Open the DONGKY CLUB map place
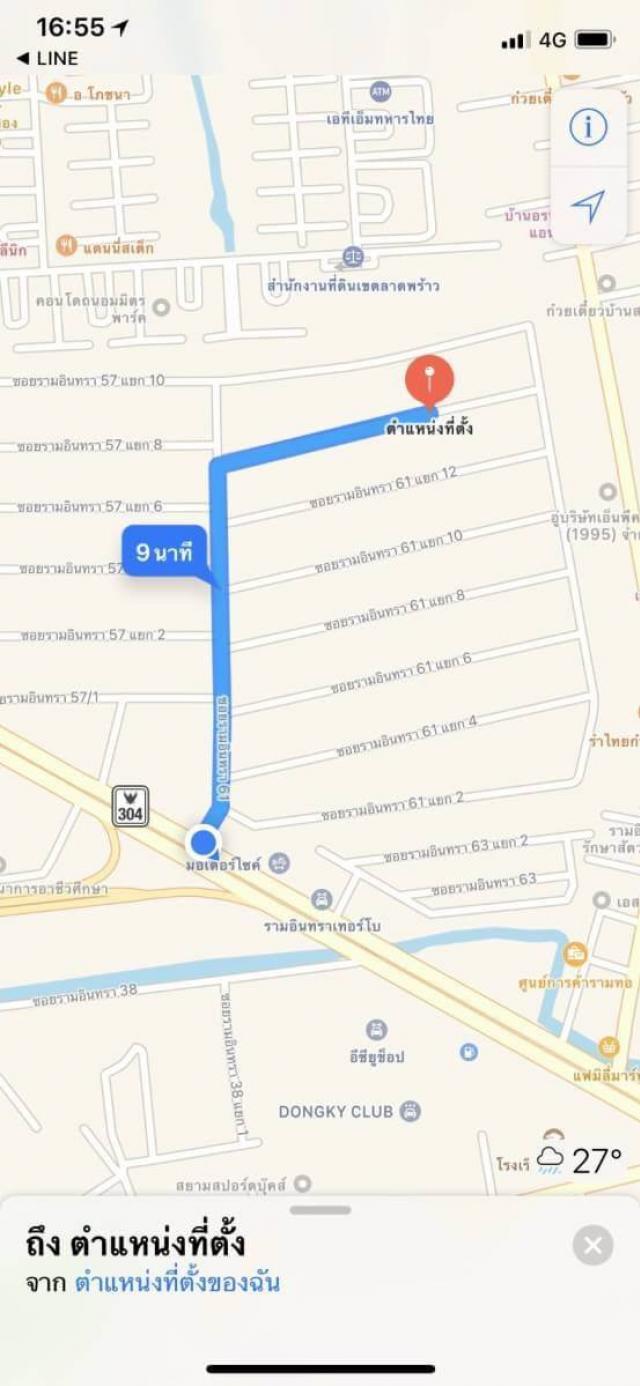 [x=409, y=1111]
